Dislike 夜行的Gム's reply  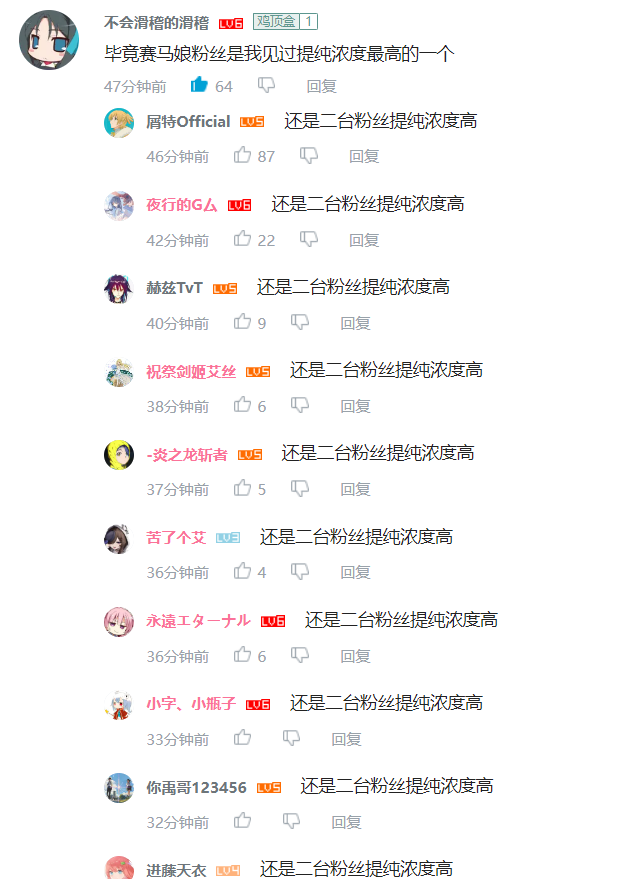pos(309,239)
